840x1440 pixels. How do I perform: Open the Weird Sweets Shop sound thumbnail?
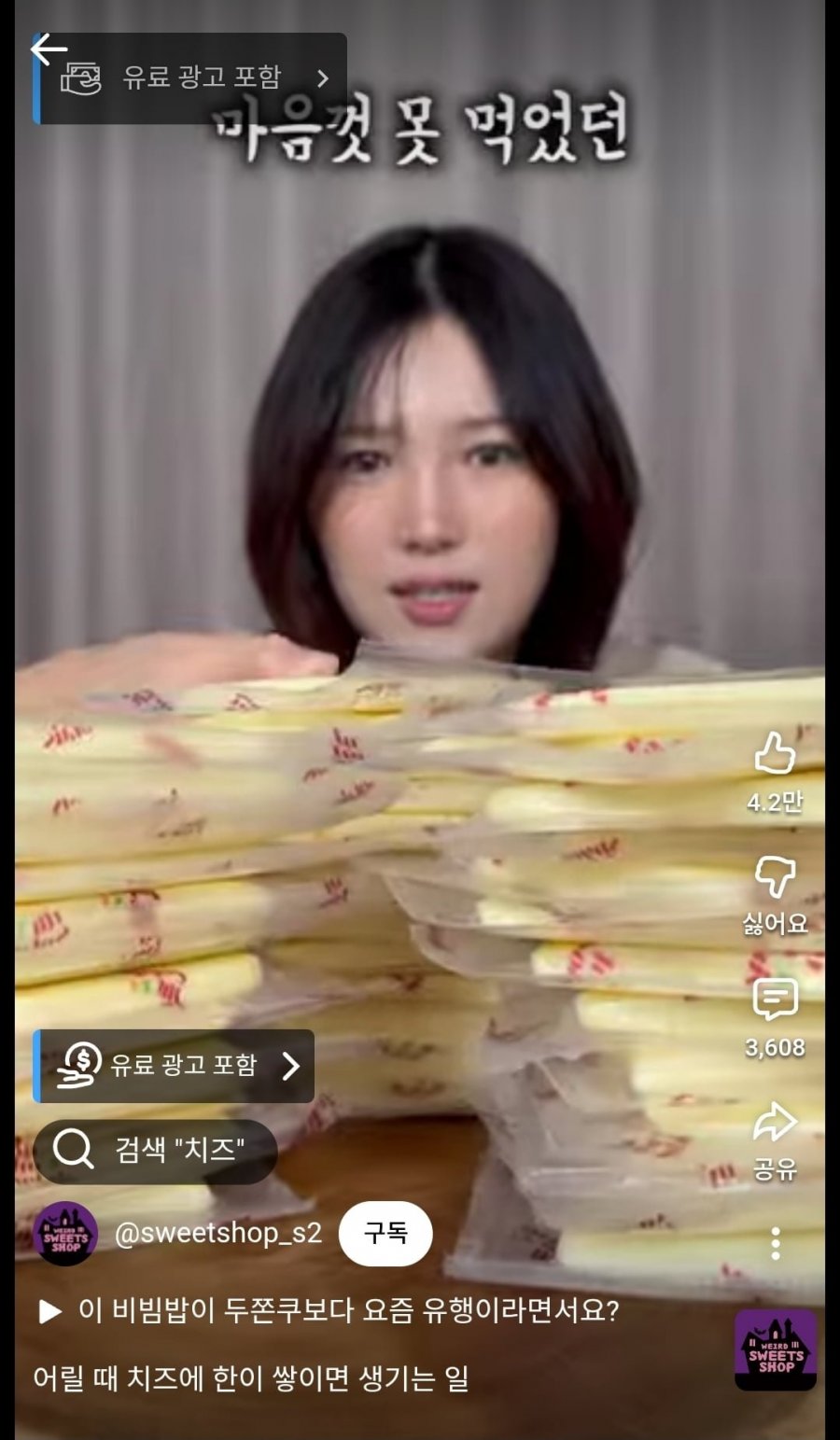[x=776, y=1349]
